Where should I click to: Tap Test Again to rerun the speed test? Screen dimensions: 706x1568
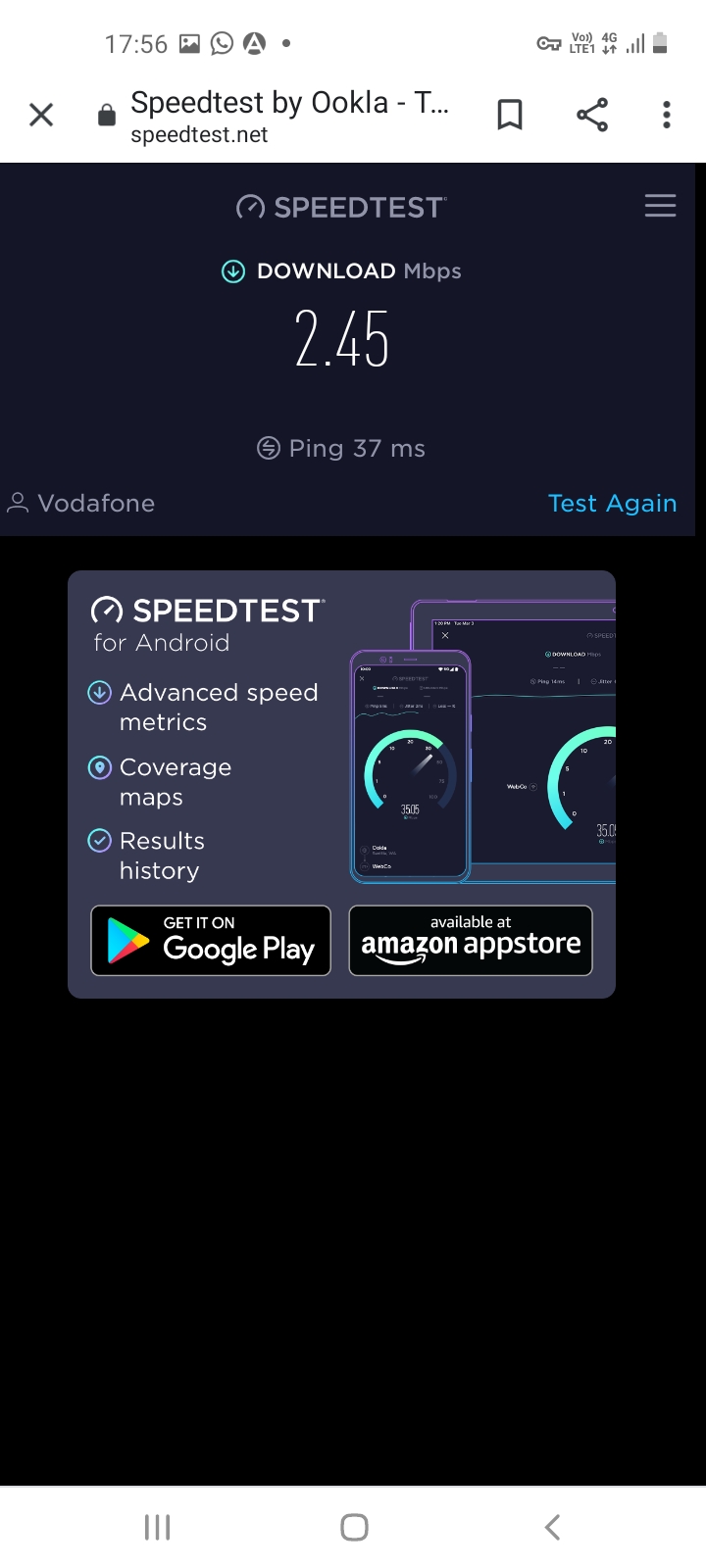(x=612, y=503)
